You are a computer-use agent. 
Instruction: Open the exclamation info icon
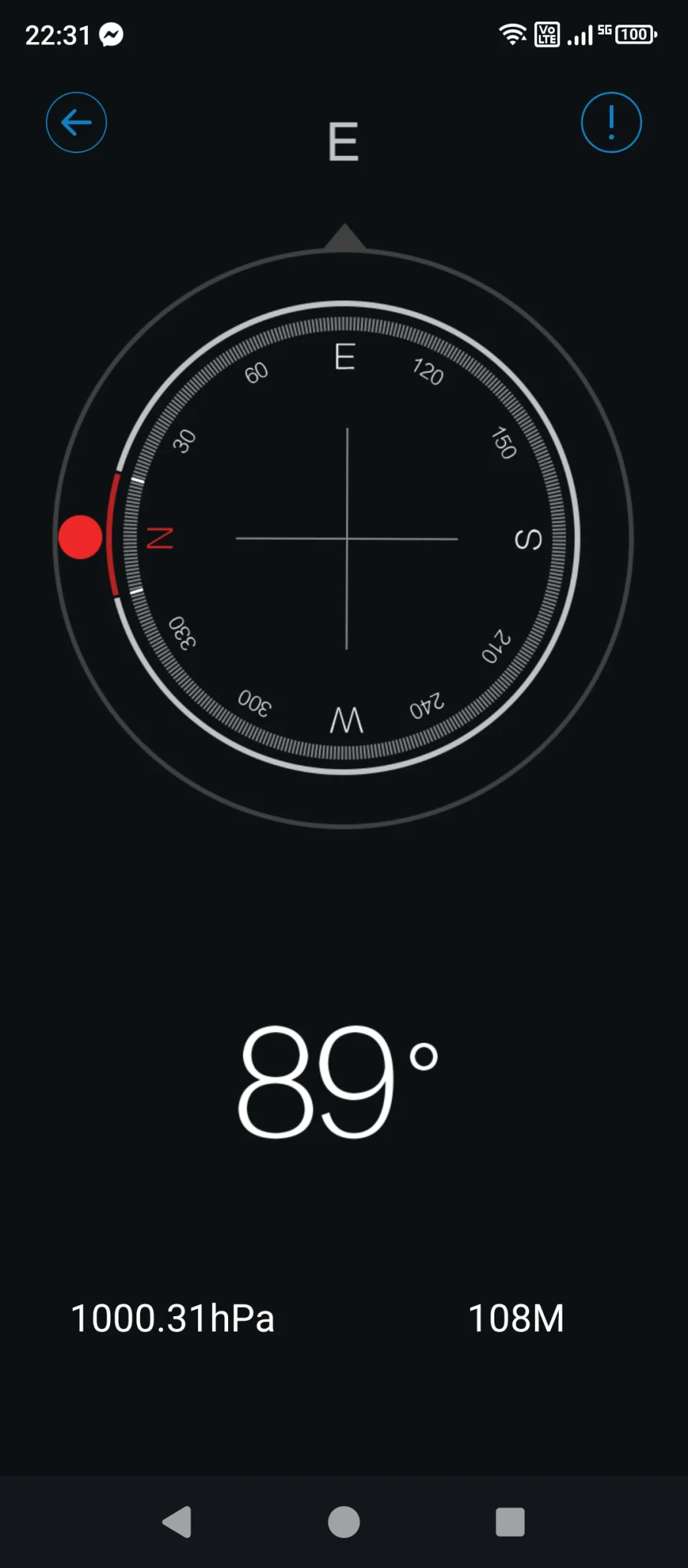click(x=611, y=122)
